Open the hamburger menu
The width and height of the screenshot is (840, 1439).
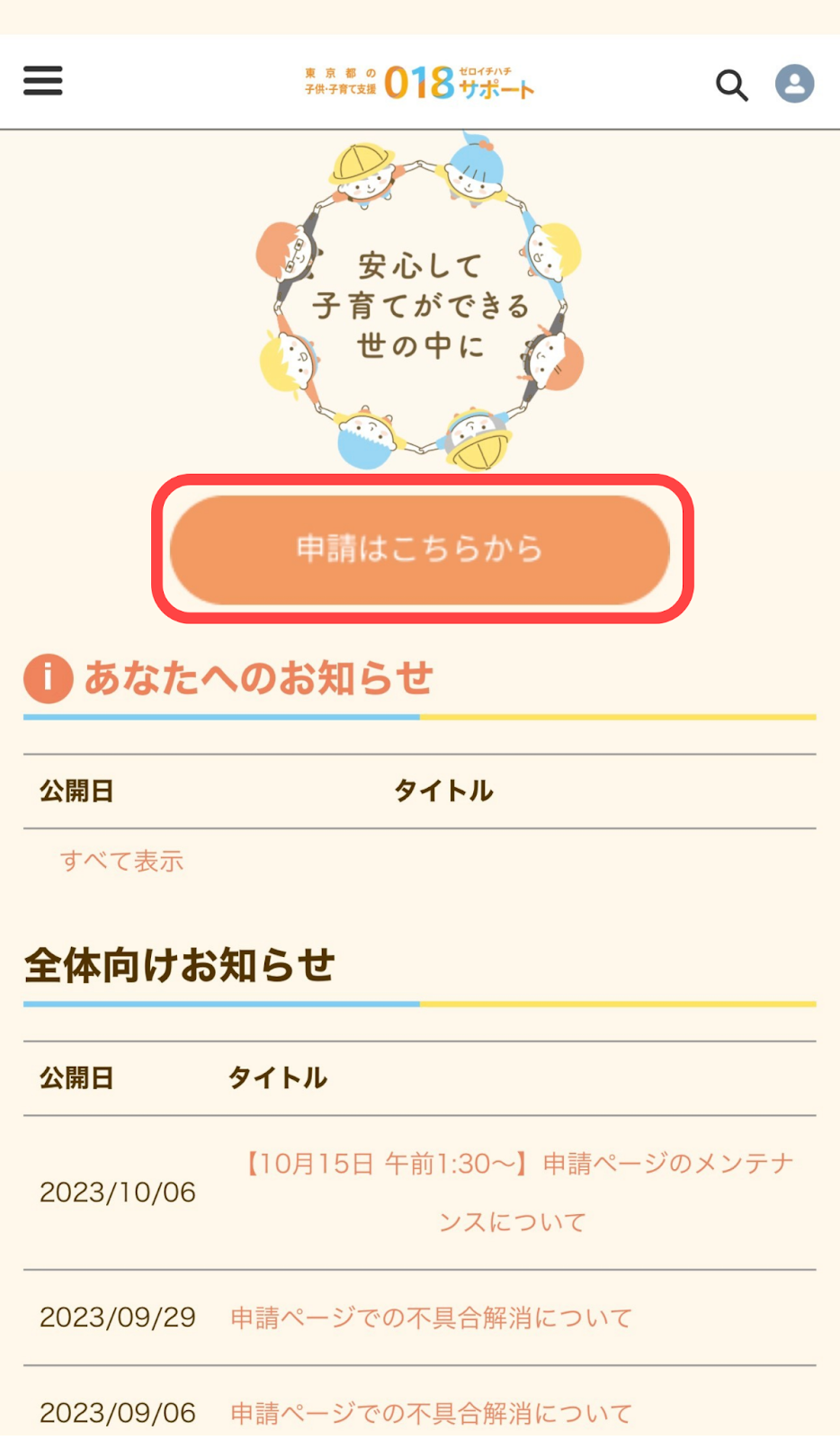43,81
